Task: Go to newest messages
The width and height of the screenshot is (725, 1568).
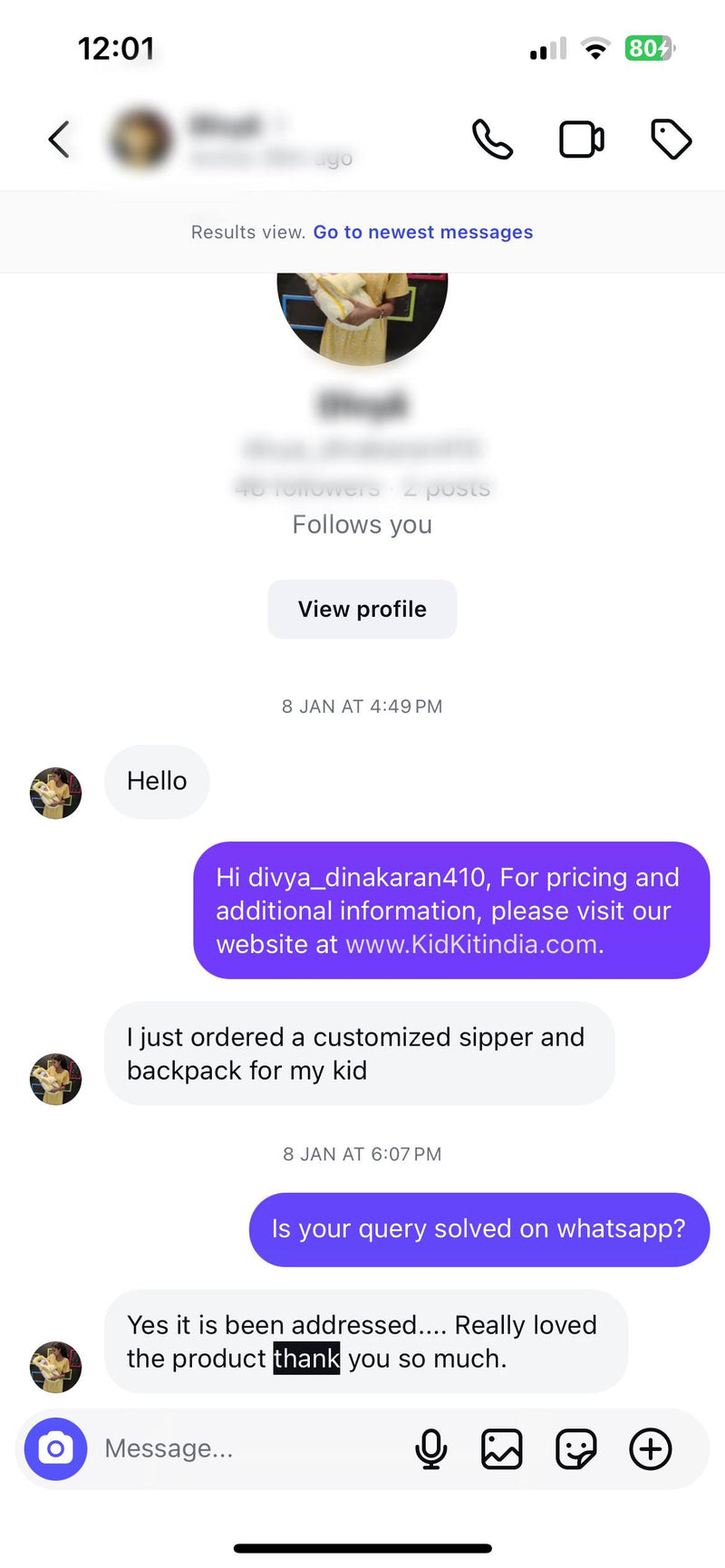Action: click(422, 232)
